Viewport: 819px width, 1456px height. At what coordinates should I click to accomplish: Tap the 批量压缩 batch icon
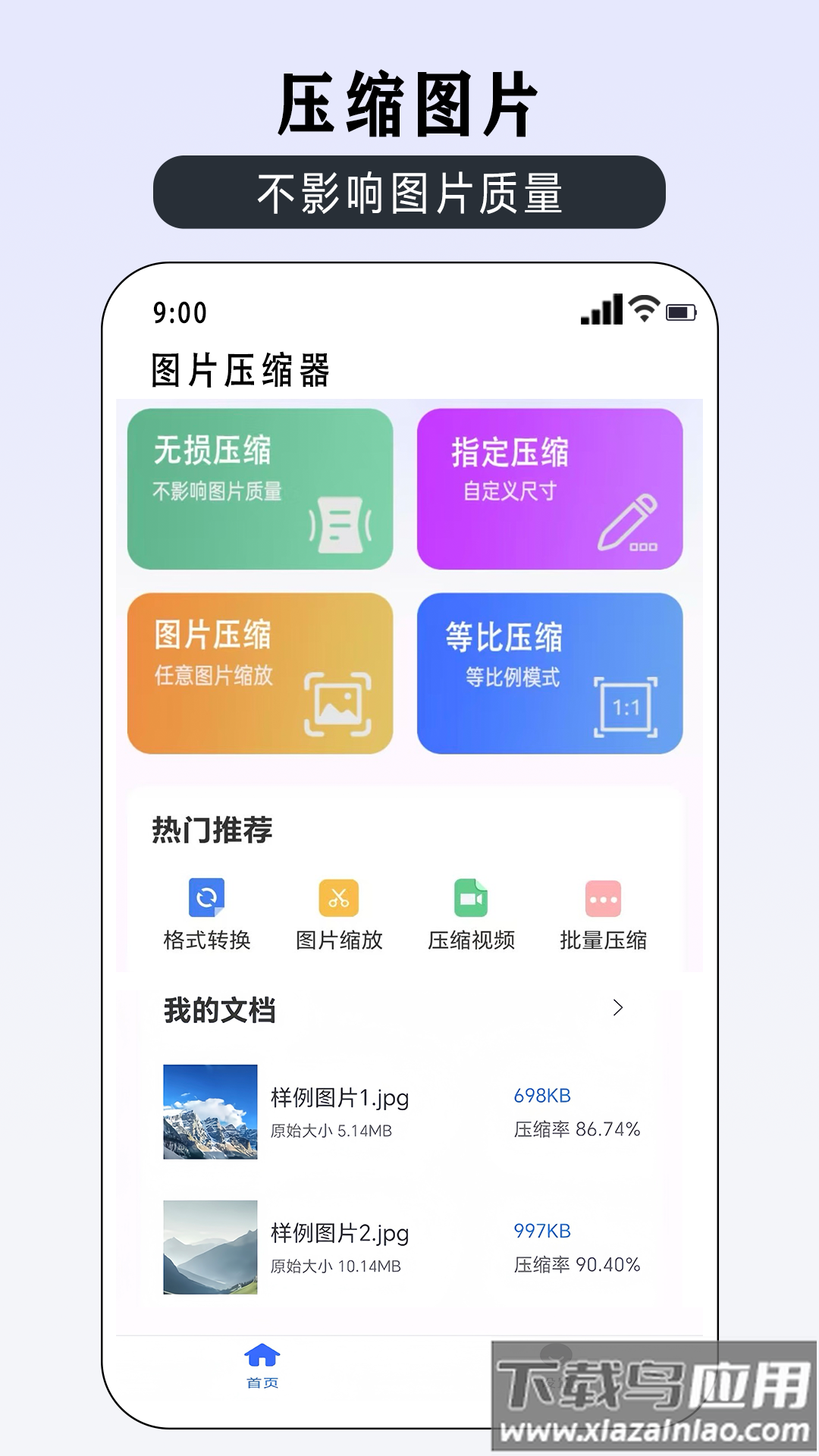[603, 899]
